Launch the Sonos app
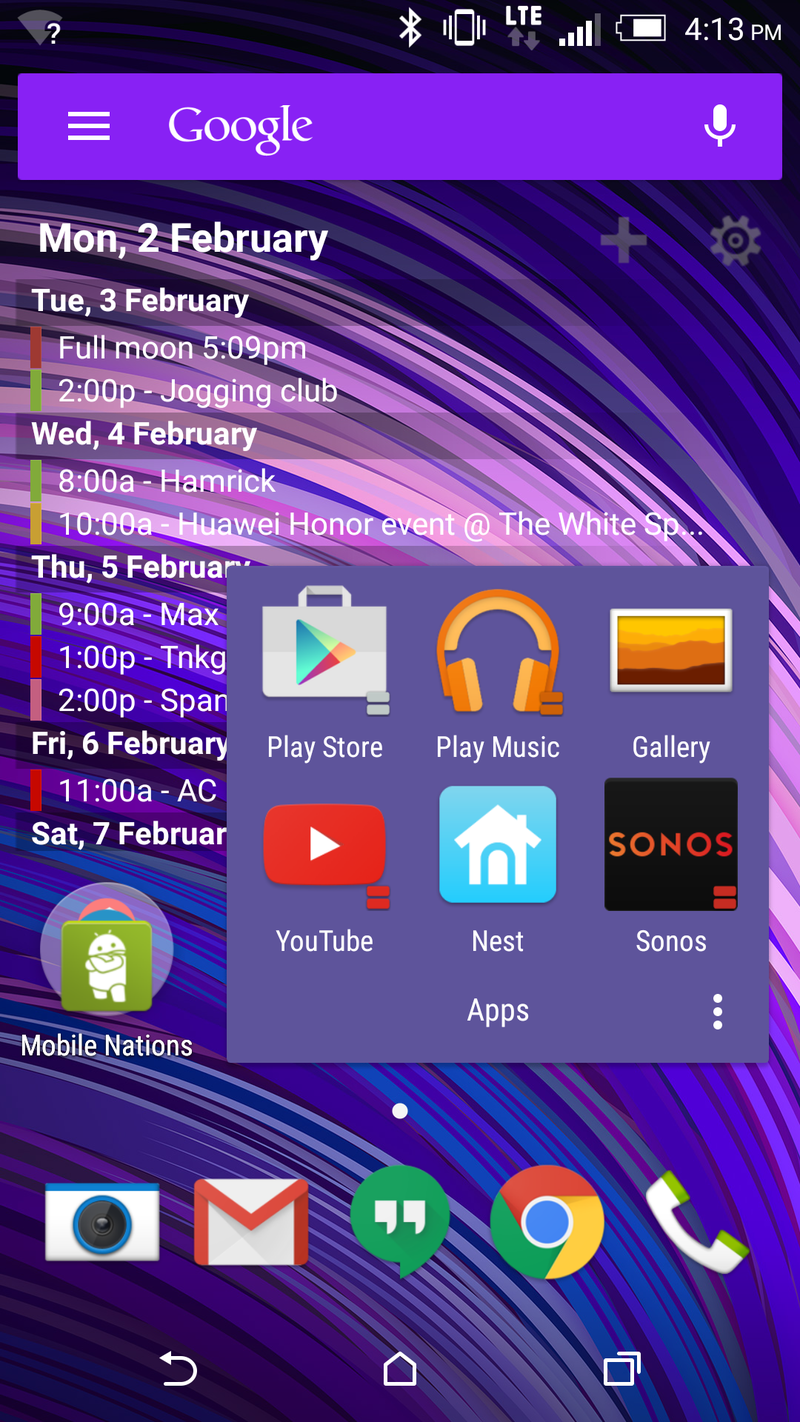 [671, 846]
